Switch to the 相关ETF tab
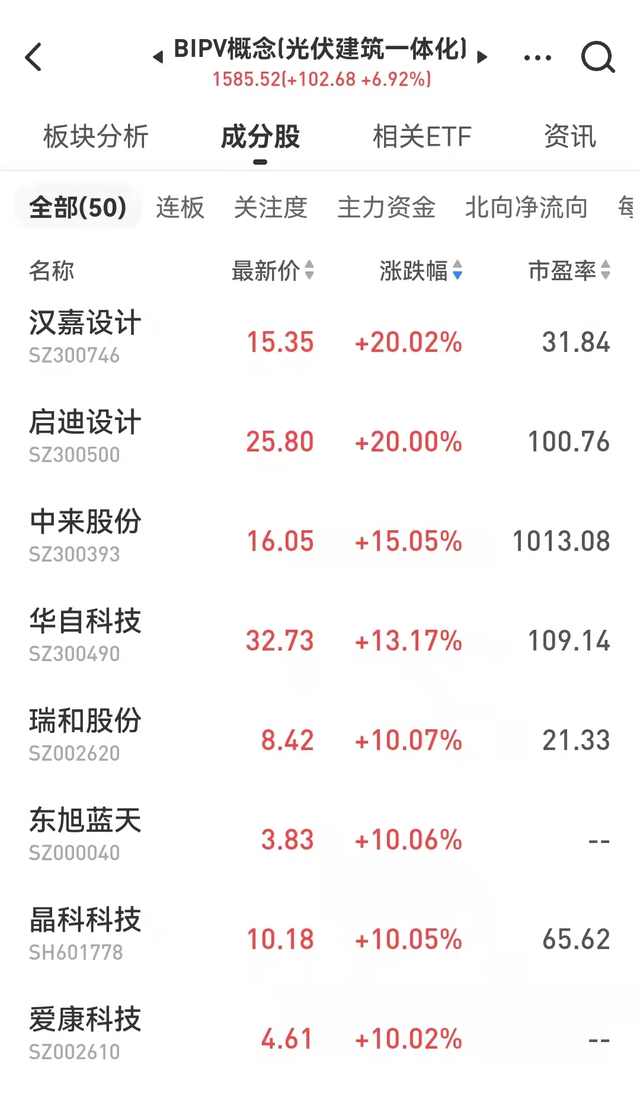Screen dimensions: 640x1096 [x=421, y=136]
